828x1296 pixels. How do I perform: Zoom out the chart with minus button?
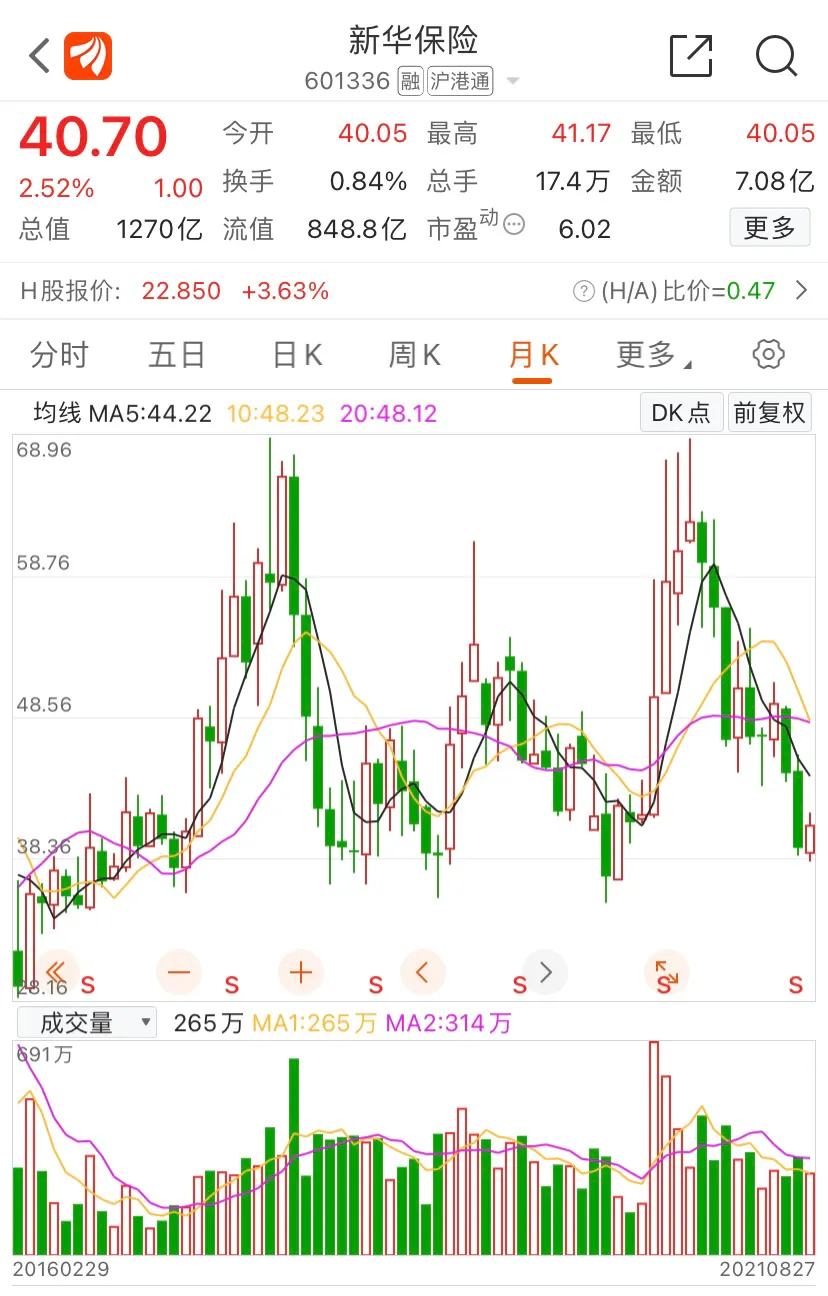[x=180, y=972]
